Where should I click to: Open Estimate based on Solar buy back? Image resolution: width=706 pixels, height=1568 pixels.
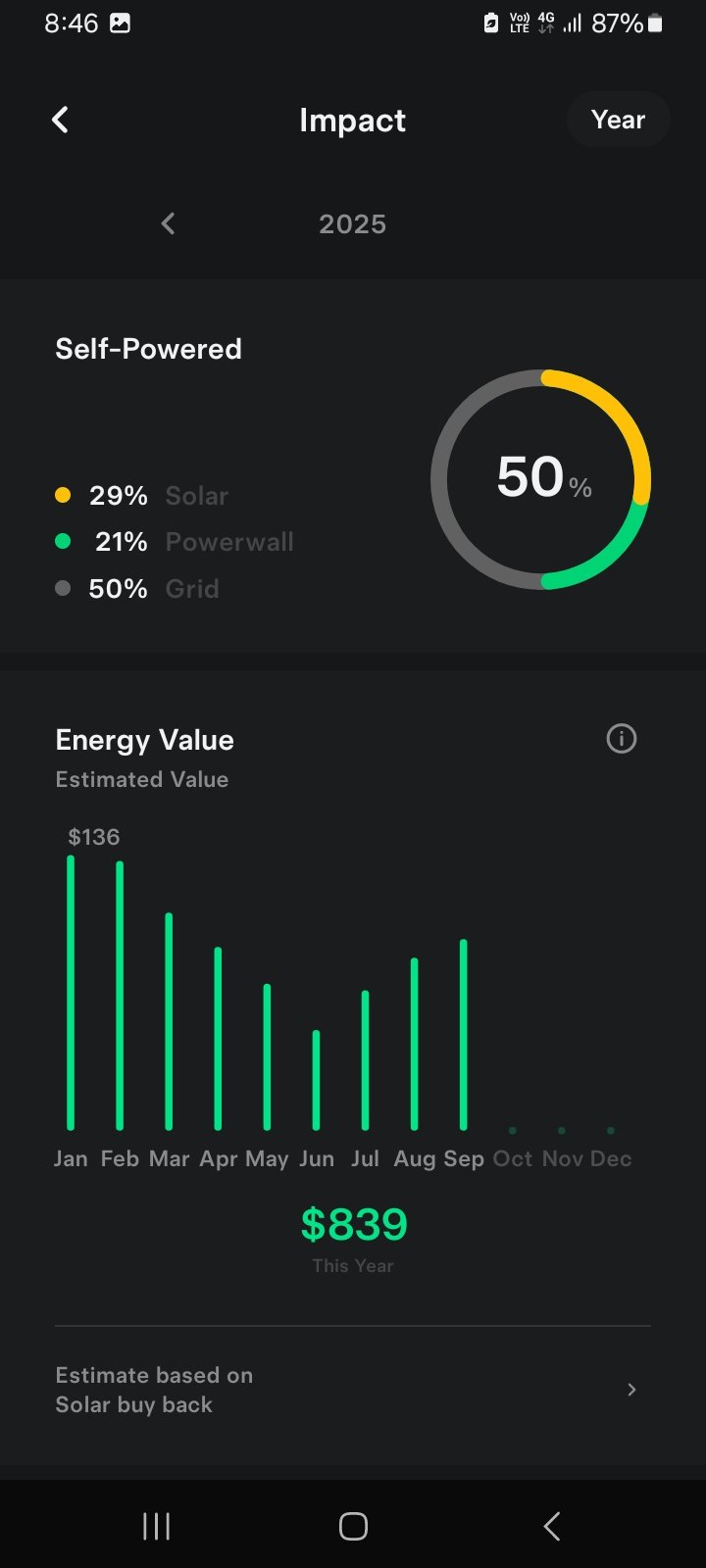coord(353,1390)
